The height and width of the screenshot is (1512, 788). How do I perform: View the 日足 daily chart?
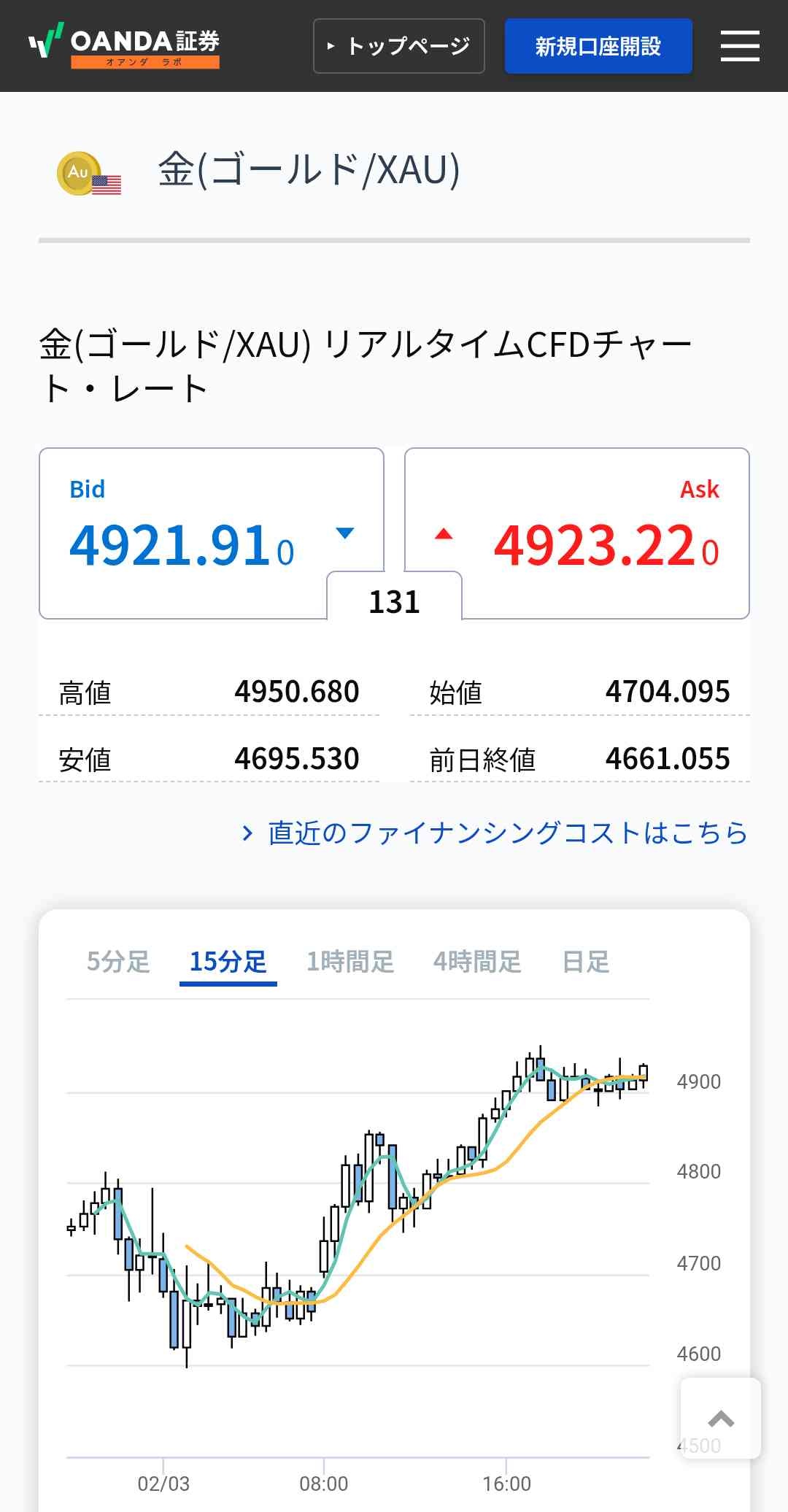pos(586,962)
